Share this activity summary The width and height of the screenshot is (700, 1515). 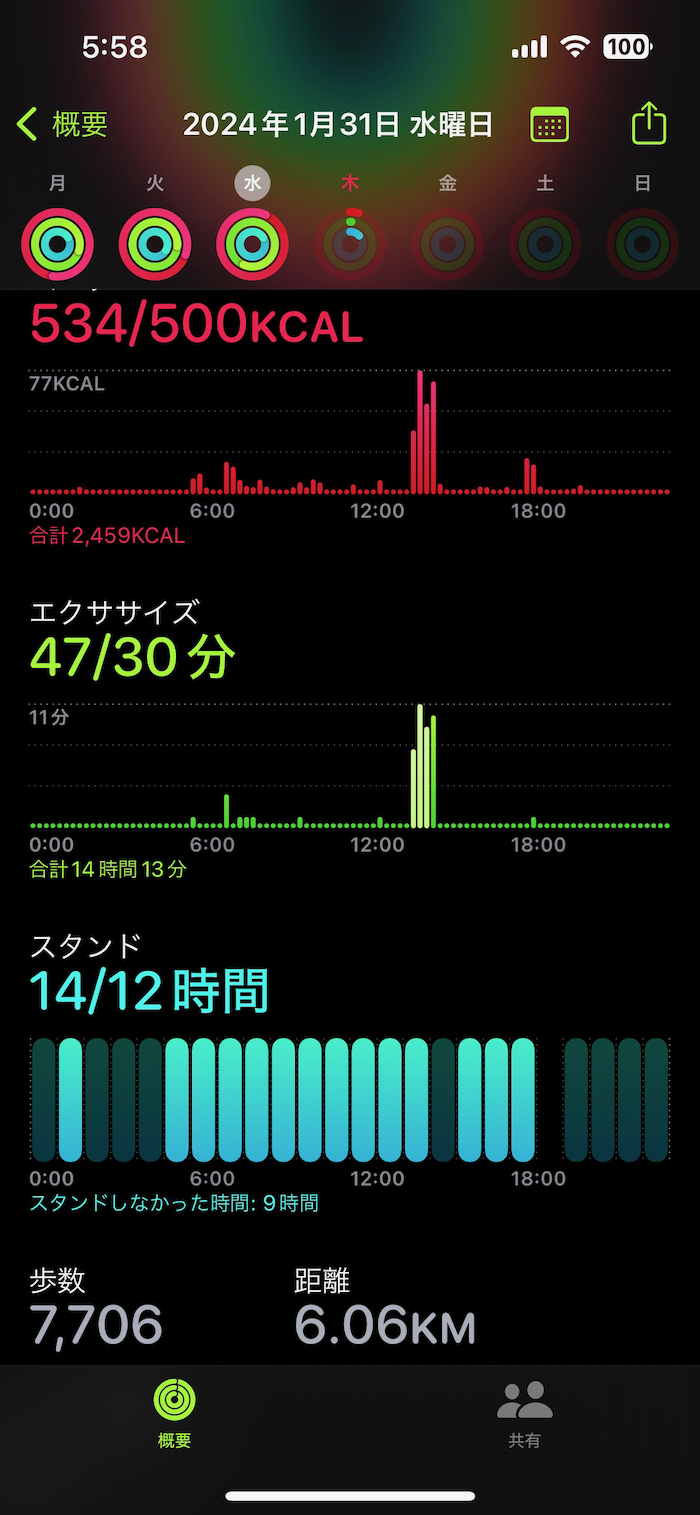point(649,124)
